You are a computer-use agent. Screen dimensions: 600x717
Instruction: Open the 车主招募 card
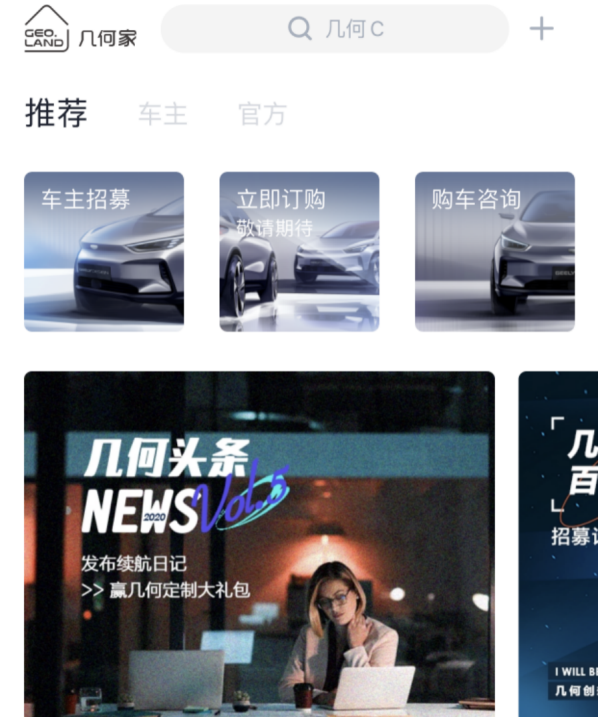pyautogui.click(x=104, y=251)
